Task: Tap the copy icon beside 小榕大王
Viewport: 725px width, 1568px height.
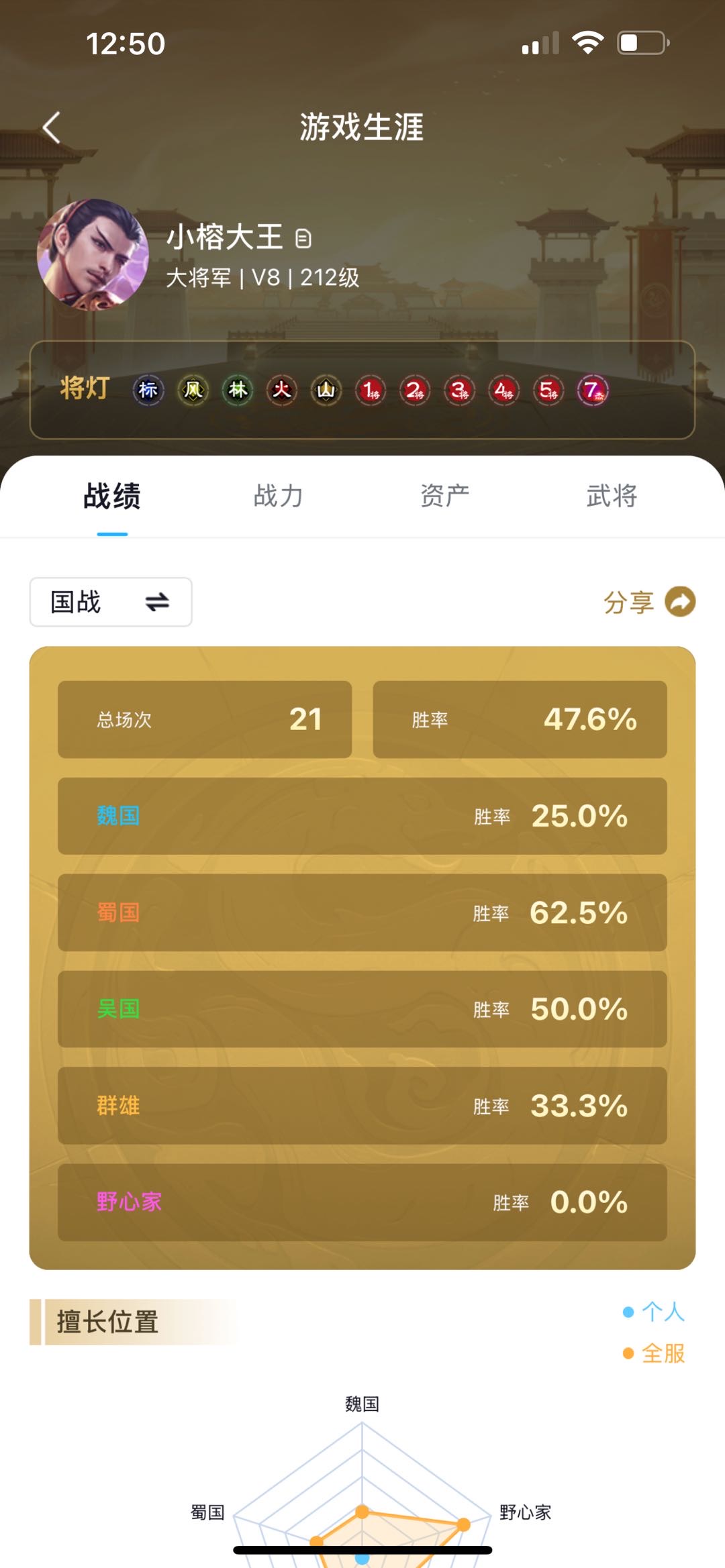Action: (x=303, y=238)
